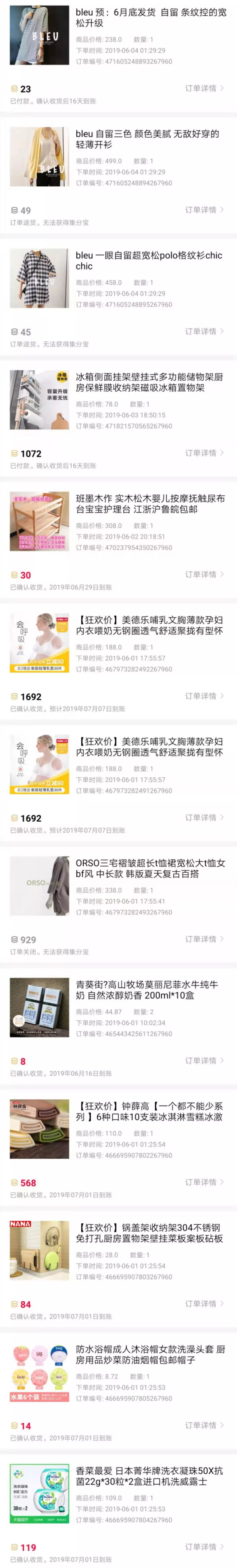View order details for ORSO 长t恤裙
The image size is (237, 1568).
pyautogui.click(x=204, y=939)
